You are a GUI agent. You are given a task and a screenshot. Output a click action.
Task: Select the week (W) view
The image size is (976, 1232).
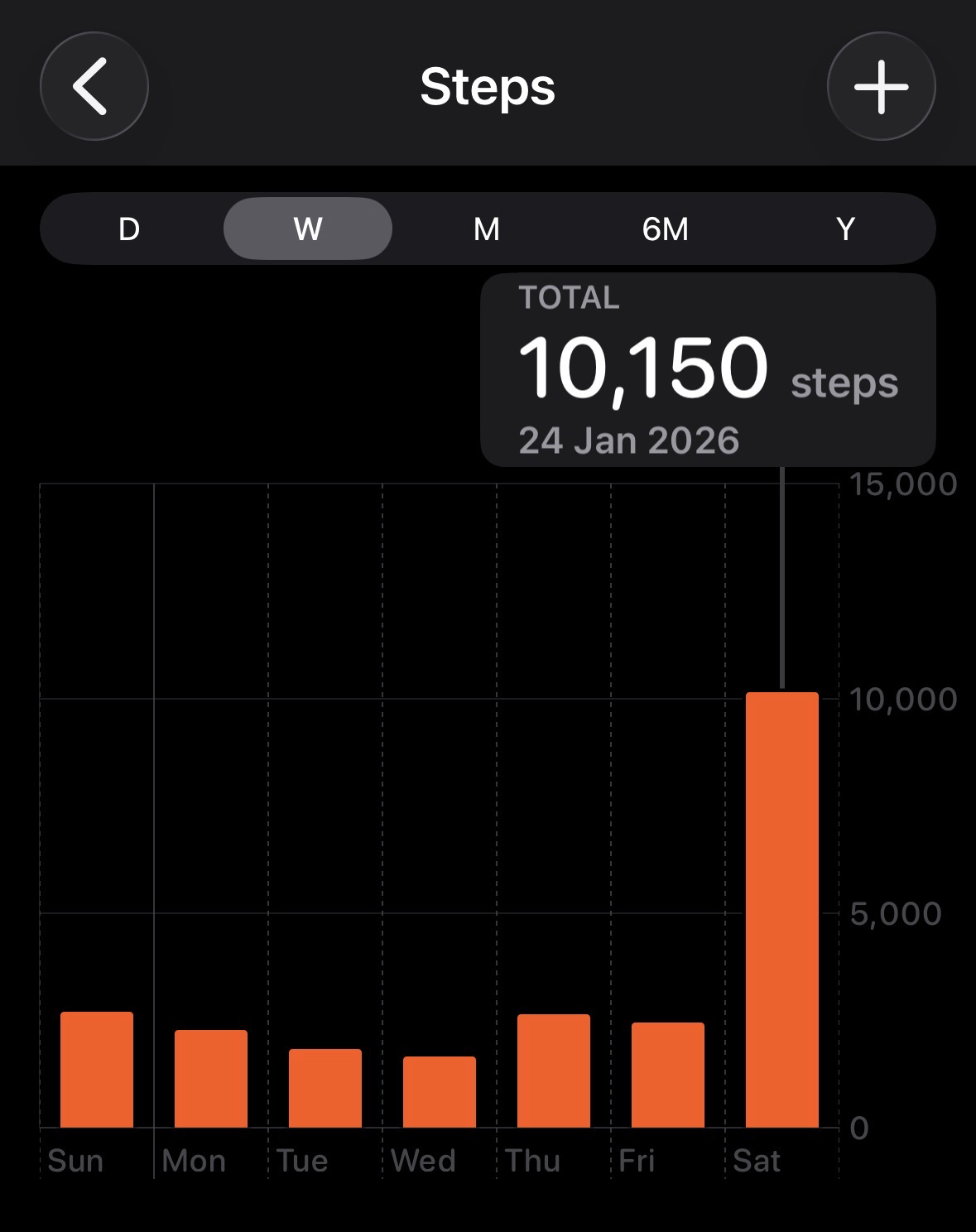[308, 229]
